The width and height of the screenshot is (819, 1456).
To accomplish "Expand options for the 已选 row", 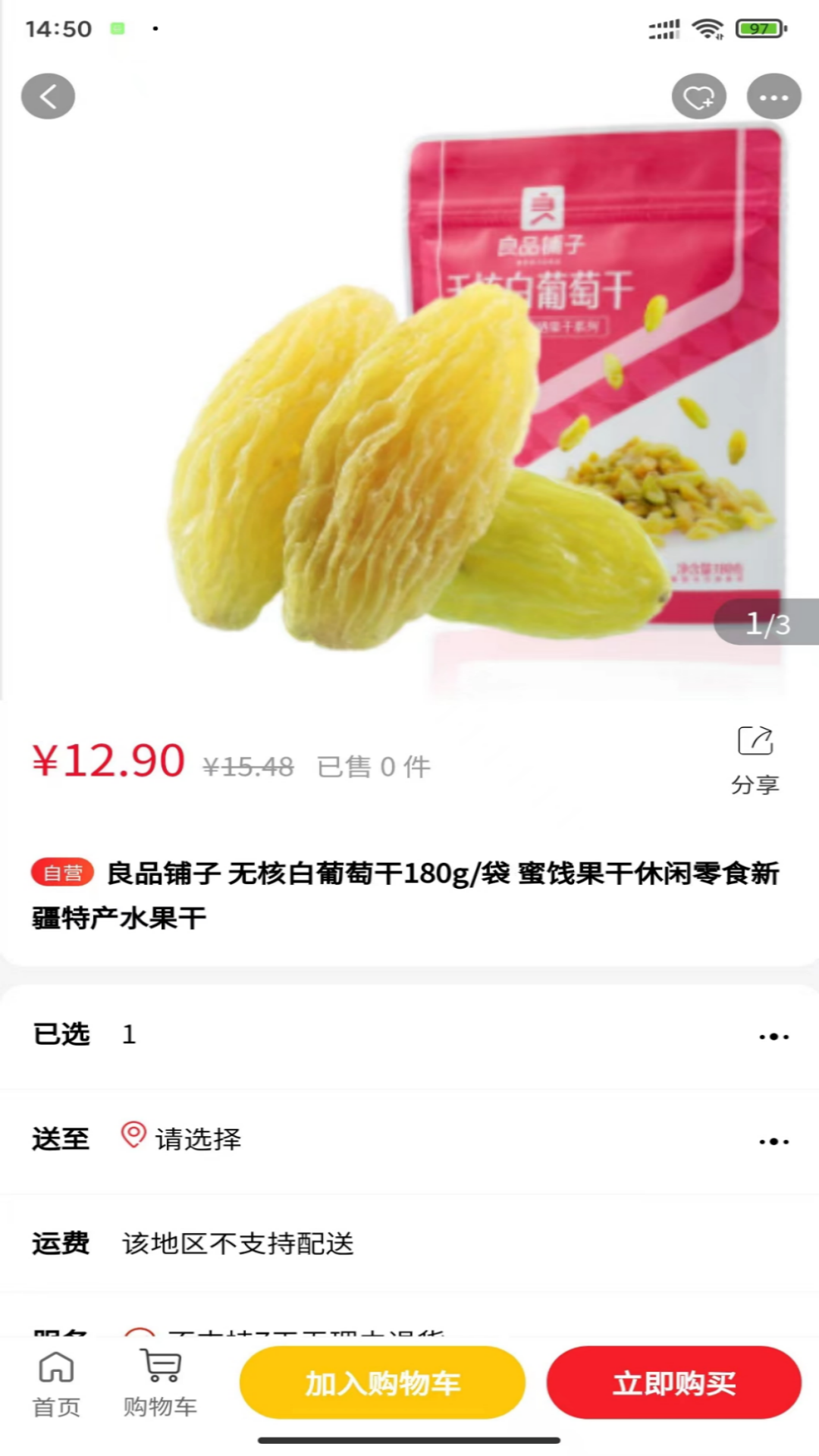I will 773,1036.
